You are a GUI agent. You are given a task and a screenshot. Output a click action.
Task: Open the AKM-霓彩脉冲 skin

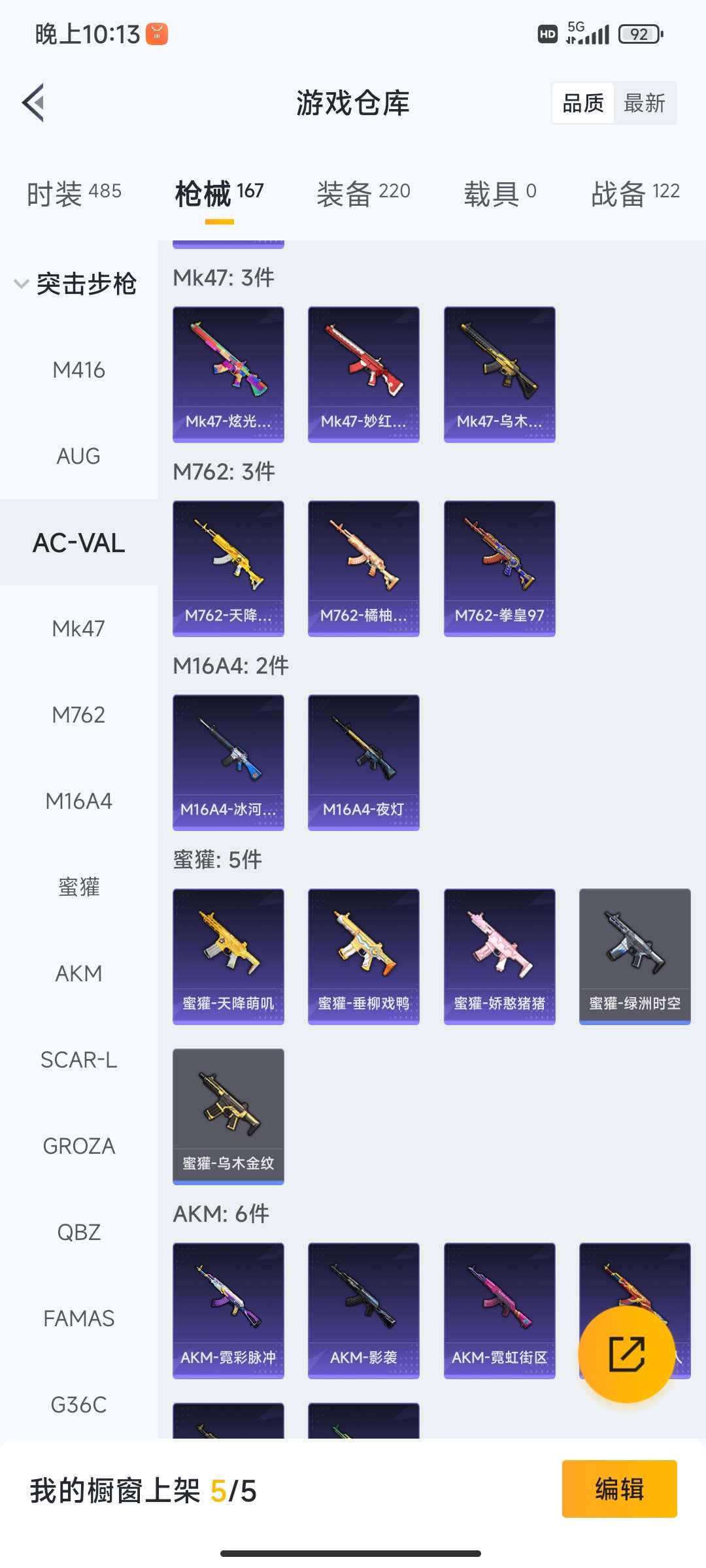coord(228,1311)
